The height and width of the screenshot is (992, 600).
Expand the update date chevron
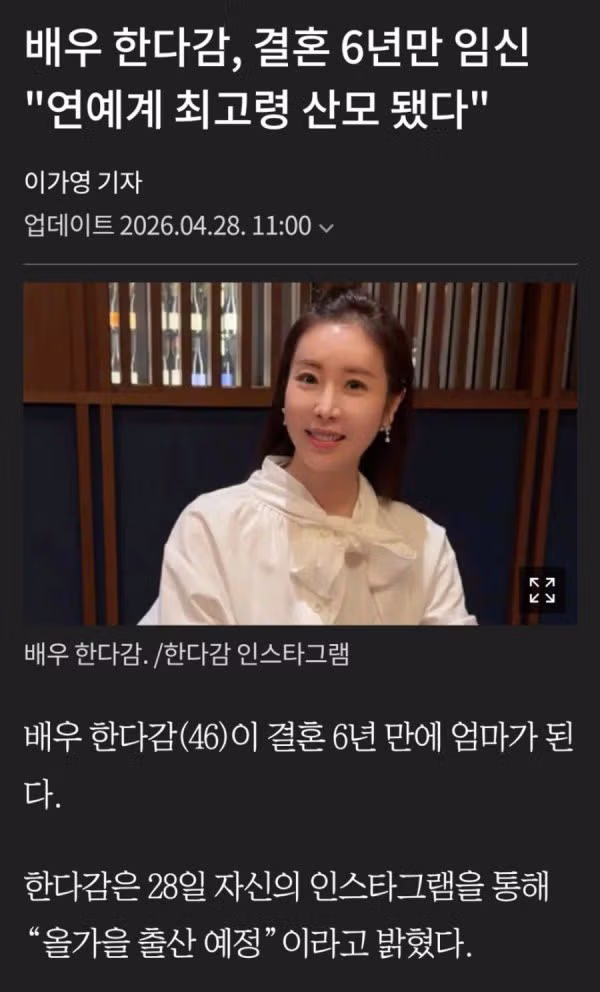[x=326, y=226]
